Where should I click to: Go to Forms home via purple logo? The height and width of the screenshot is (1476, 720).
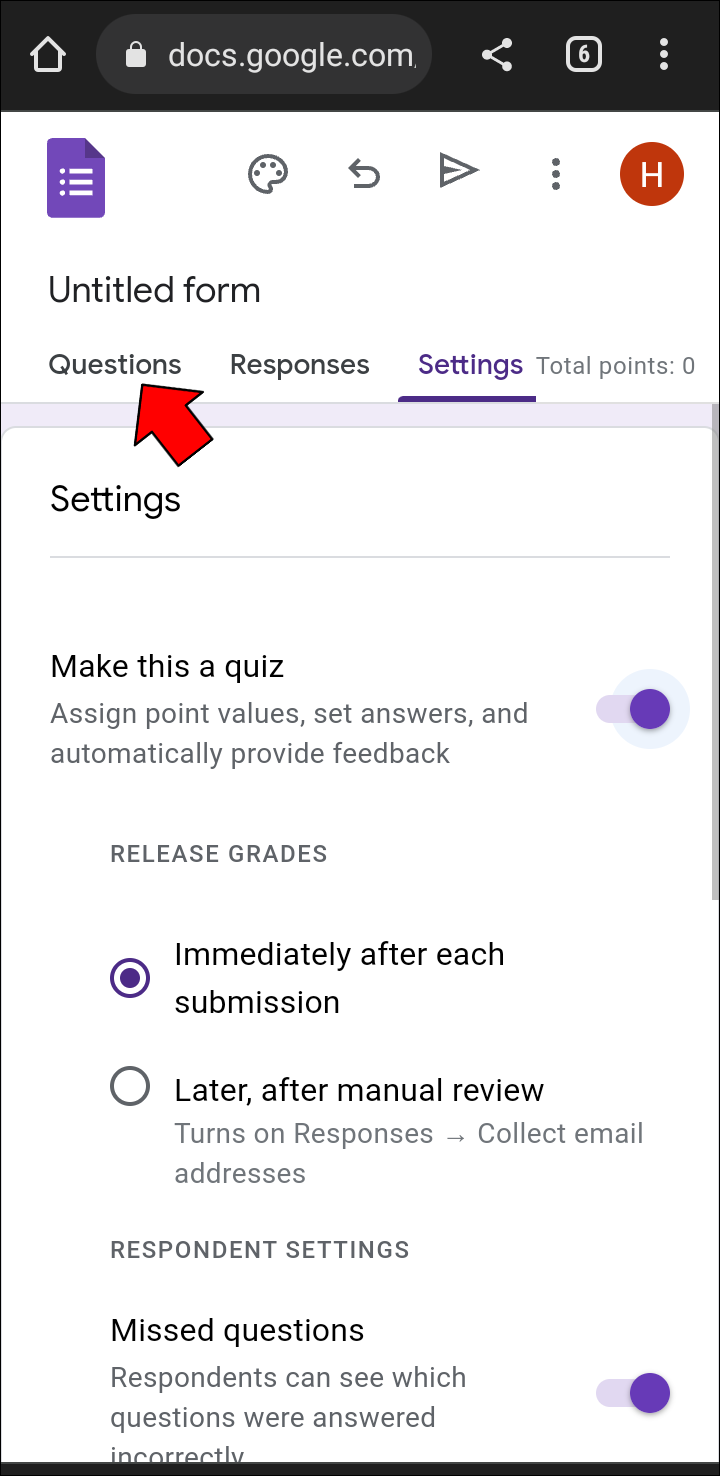pyautogui.click(x=76, y=178)
